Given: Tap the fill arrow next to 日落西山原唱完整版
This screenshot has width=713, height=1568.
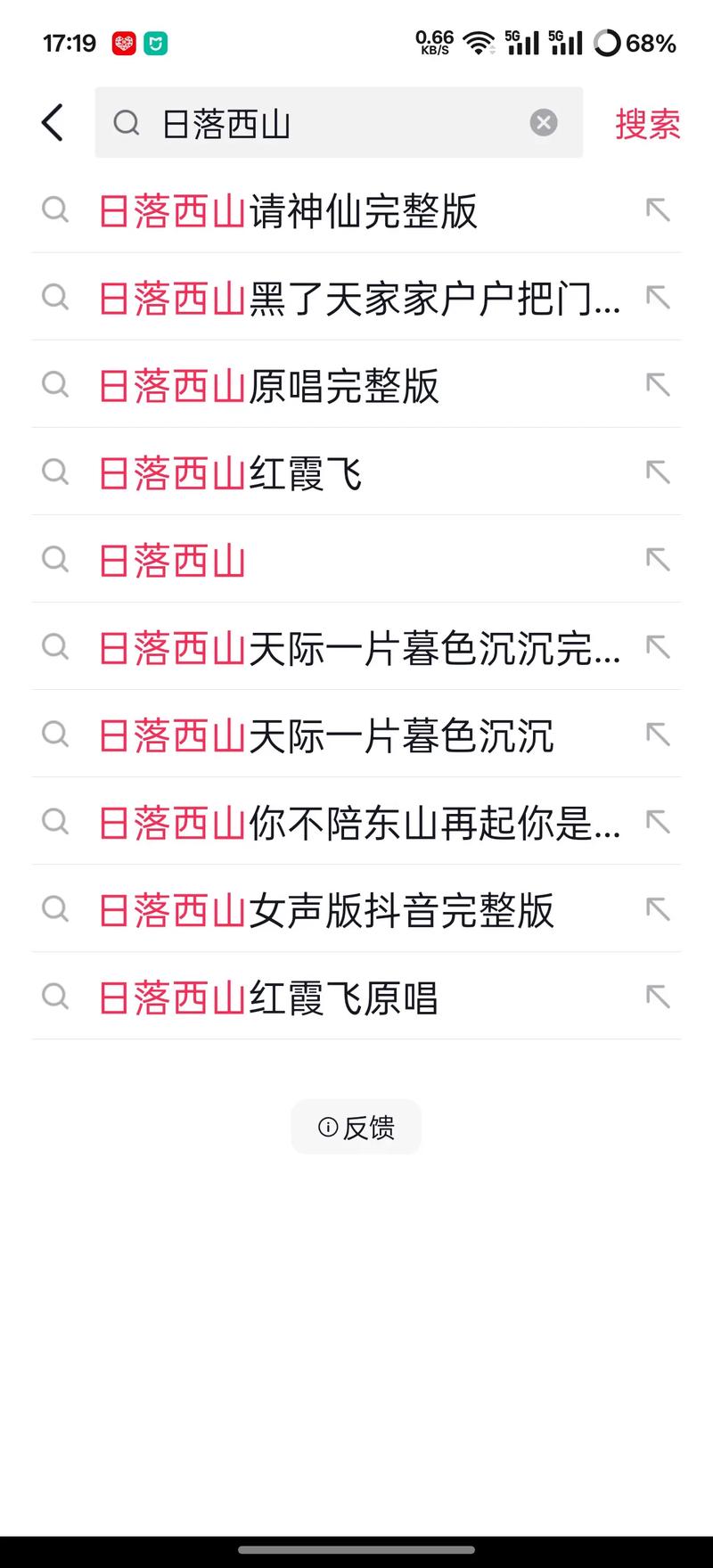Looking at the screenshot, I should 658,385.
